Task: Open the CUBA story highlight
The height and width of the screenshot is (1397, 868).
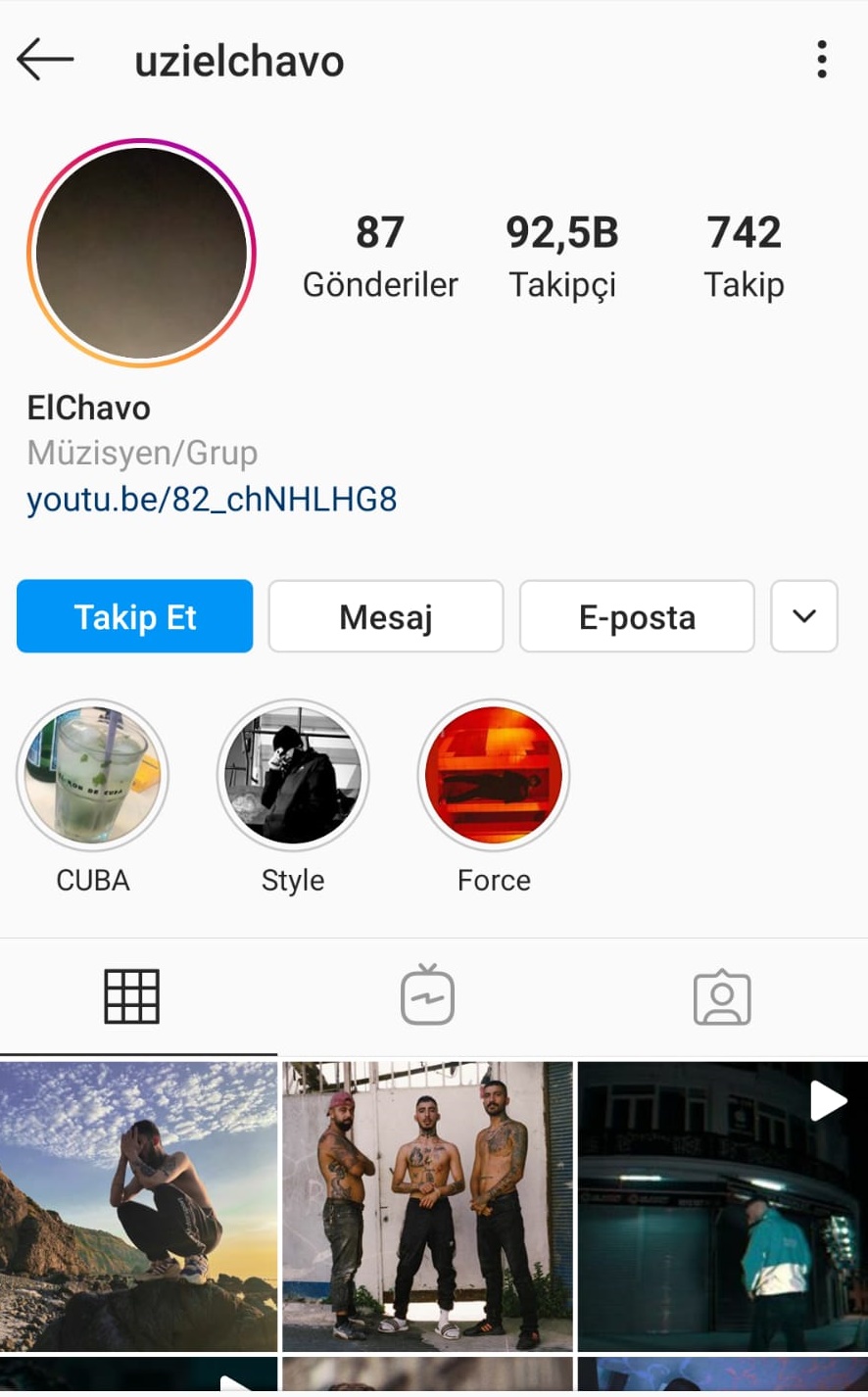Action: click(93, 776)
